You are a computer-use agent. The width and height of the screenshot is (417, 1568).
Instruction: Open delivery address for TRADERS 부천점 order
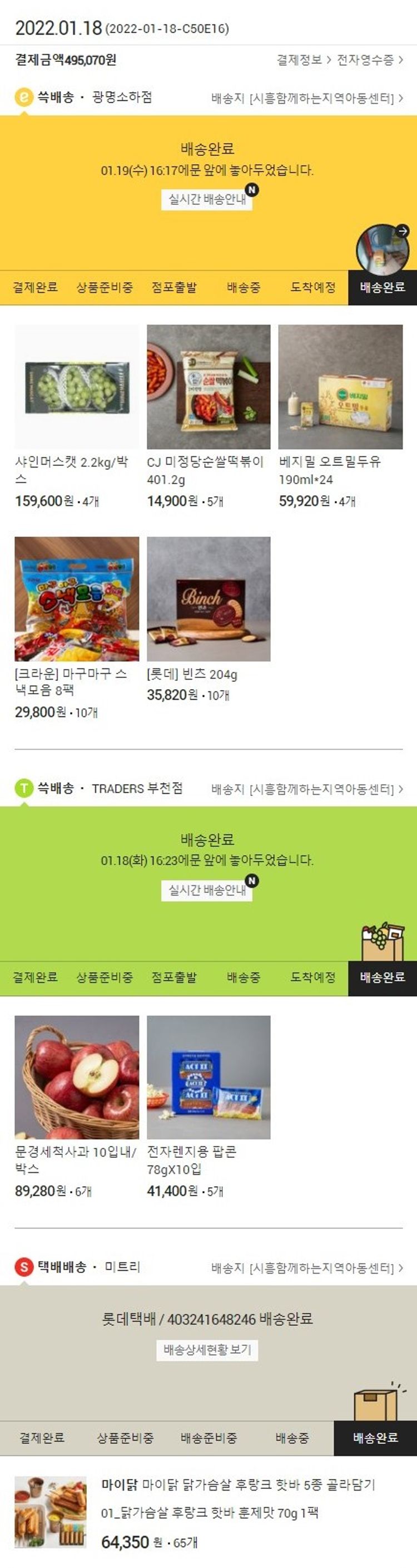(307, 789)
